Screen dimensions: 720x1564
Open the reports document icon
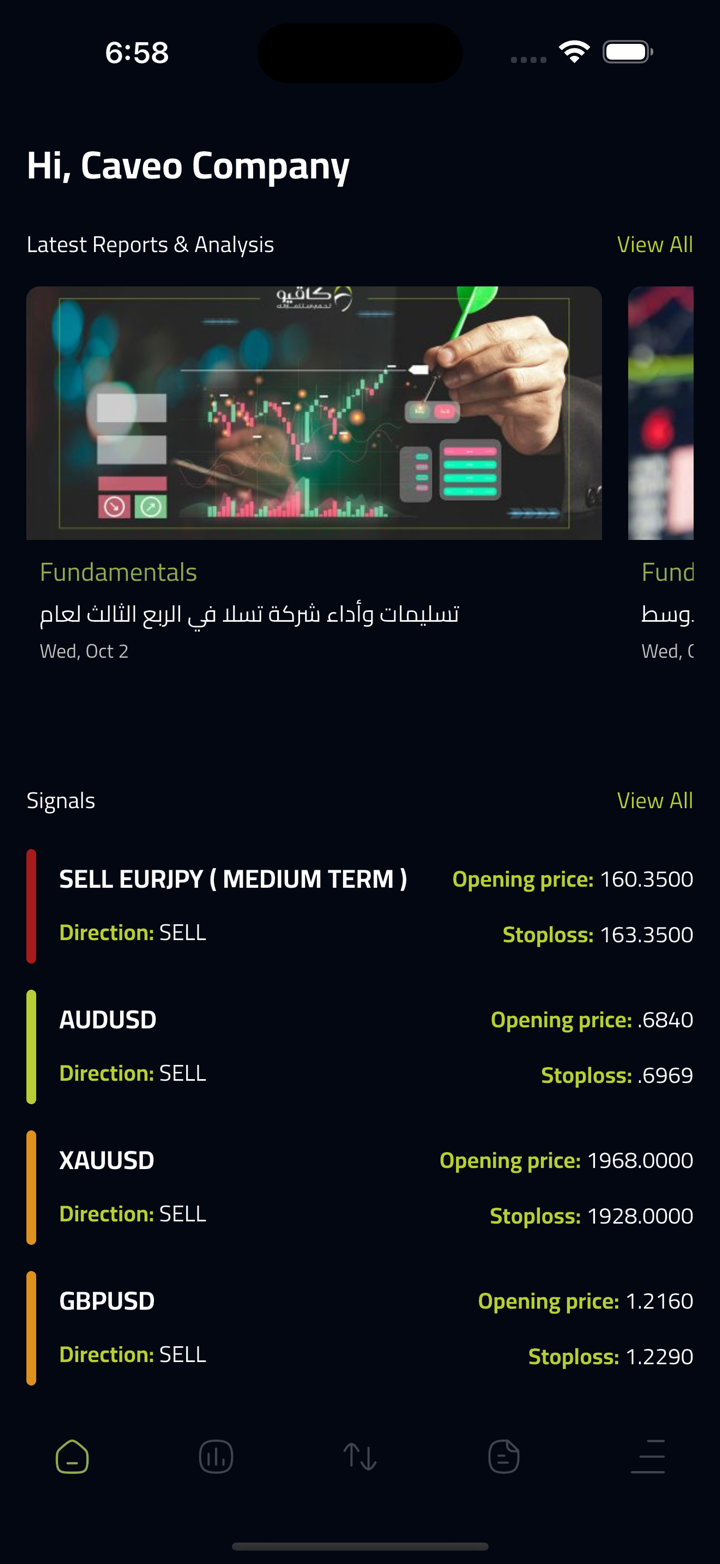504,1457
